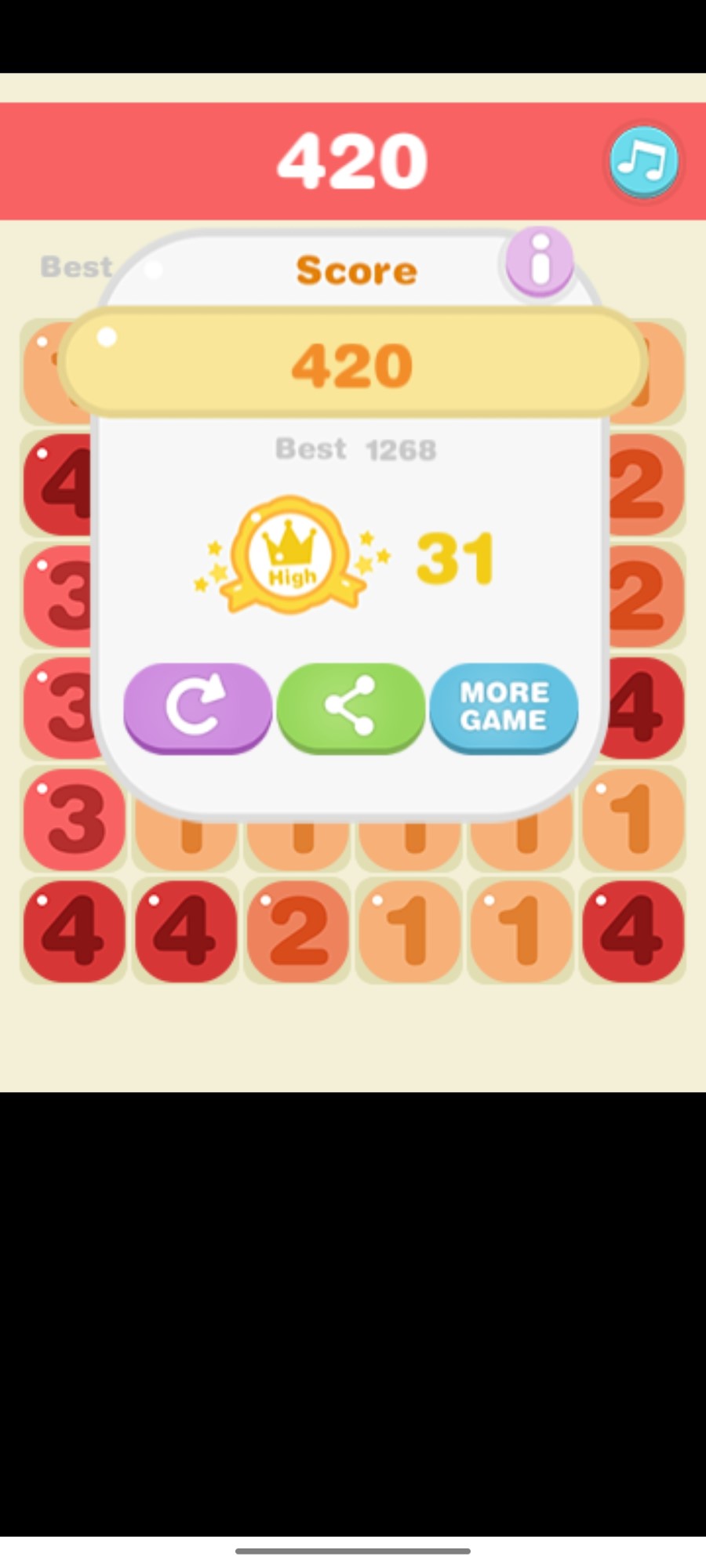Toggle the music sound button
Image resolution: width=706 pixels, height=1568 pixels.
[643, 162]
